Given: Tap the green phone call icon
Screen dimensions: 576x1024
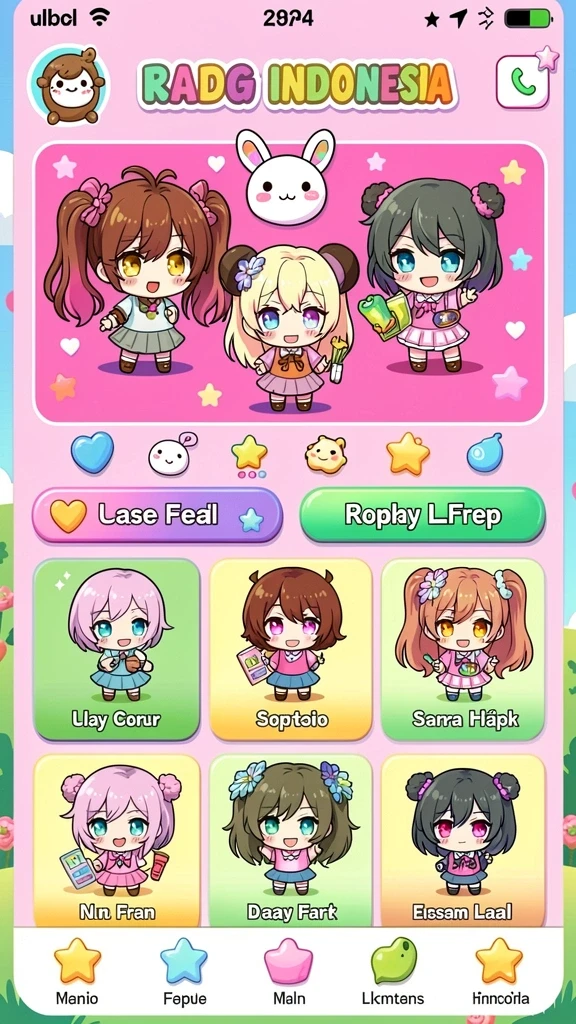Looking at the screenshot, I should pyautogui.click(x=522, y=82).
